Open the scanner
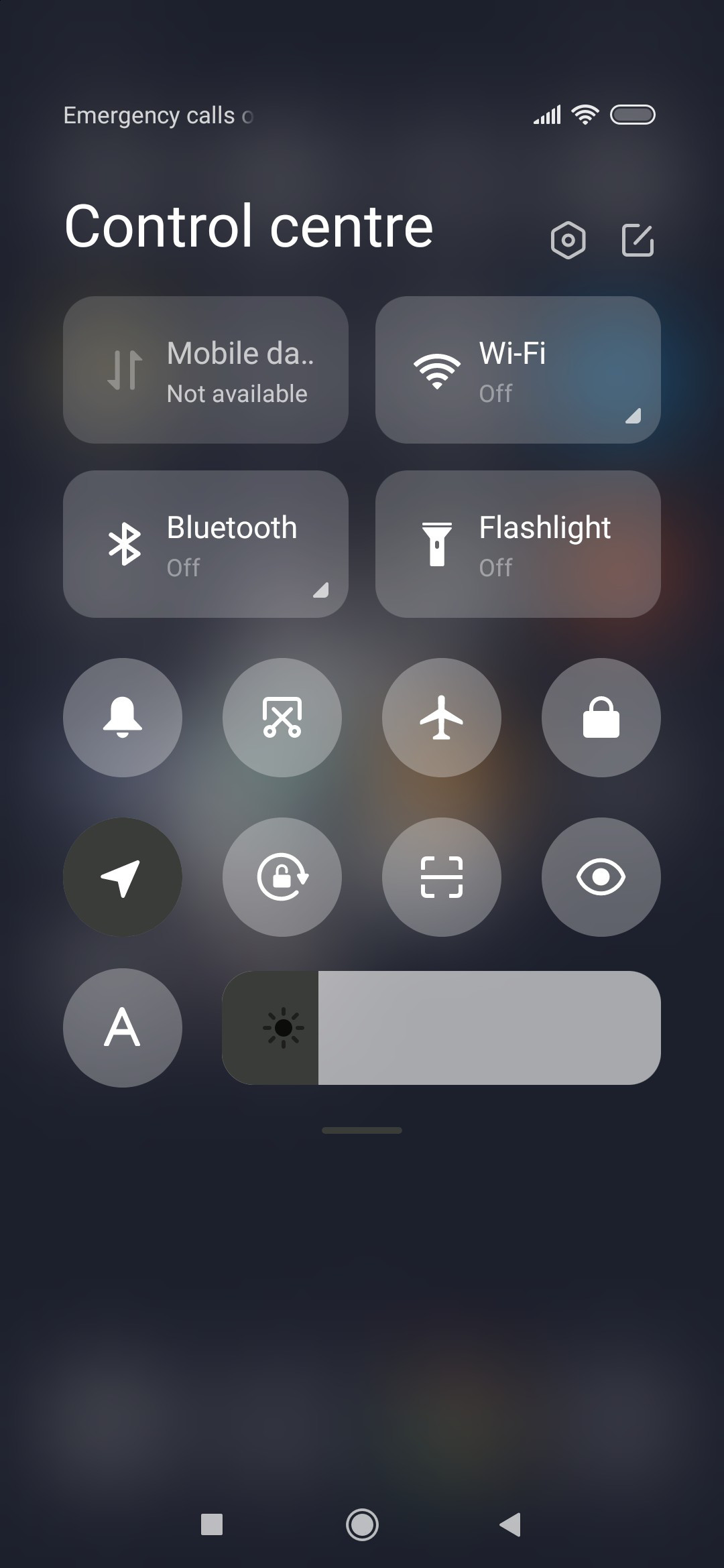Image resolution: width=724 pixels, height=1568 pixels. [442, 877]
